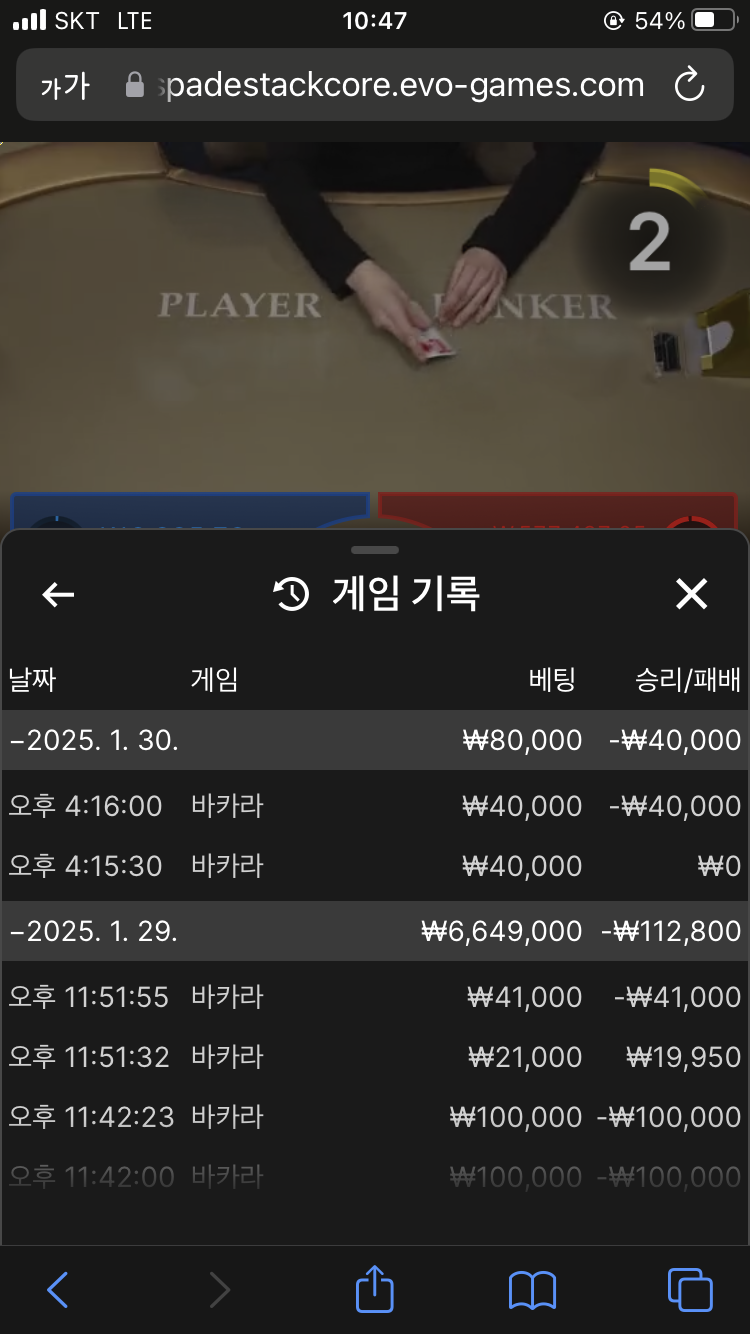
Task: Open the 오후 11:51:32 바카라 record
Action: 374,1057
